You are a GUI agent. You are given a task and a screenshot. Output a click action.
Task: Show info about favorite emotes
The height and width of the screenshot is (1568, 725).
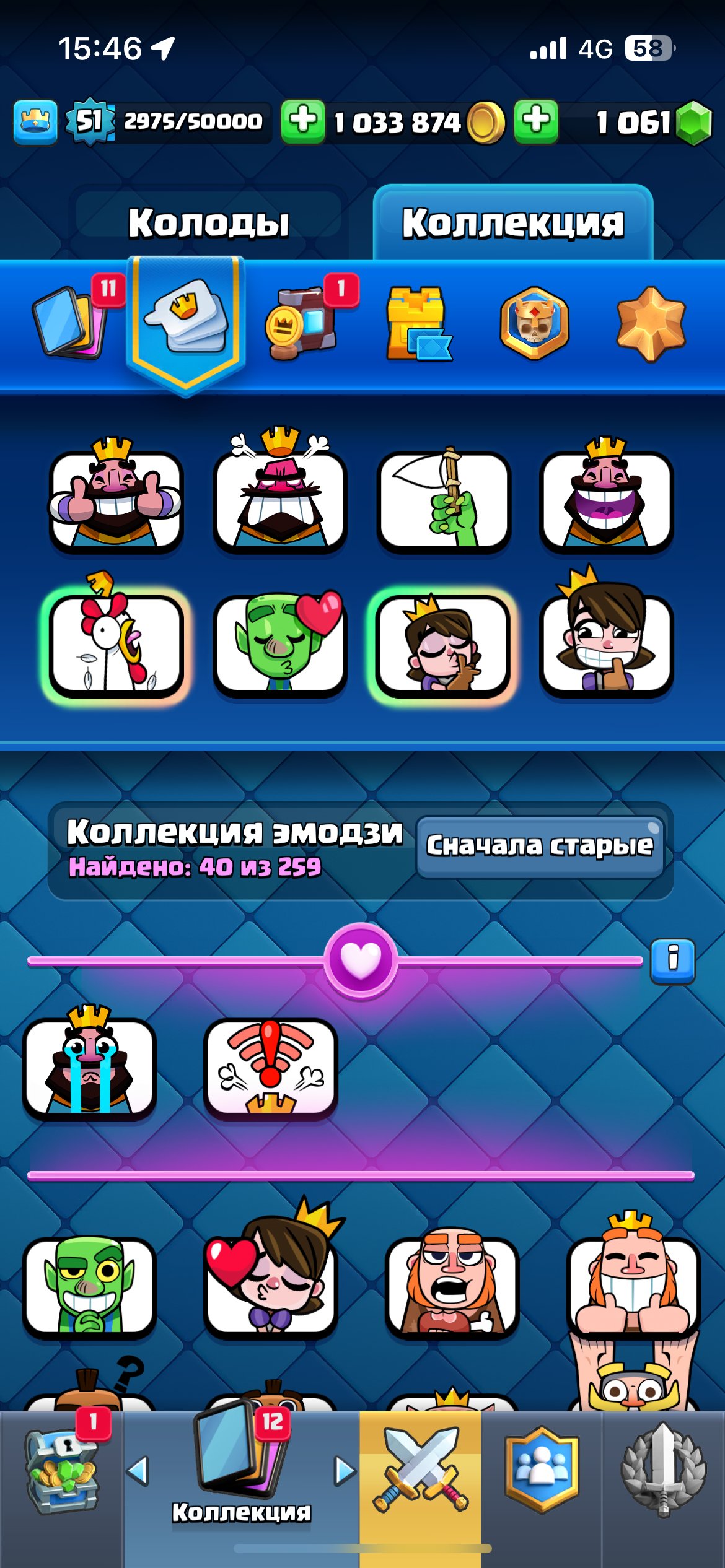point(672,960)
